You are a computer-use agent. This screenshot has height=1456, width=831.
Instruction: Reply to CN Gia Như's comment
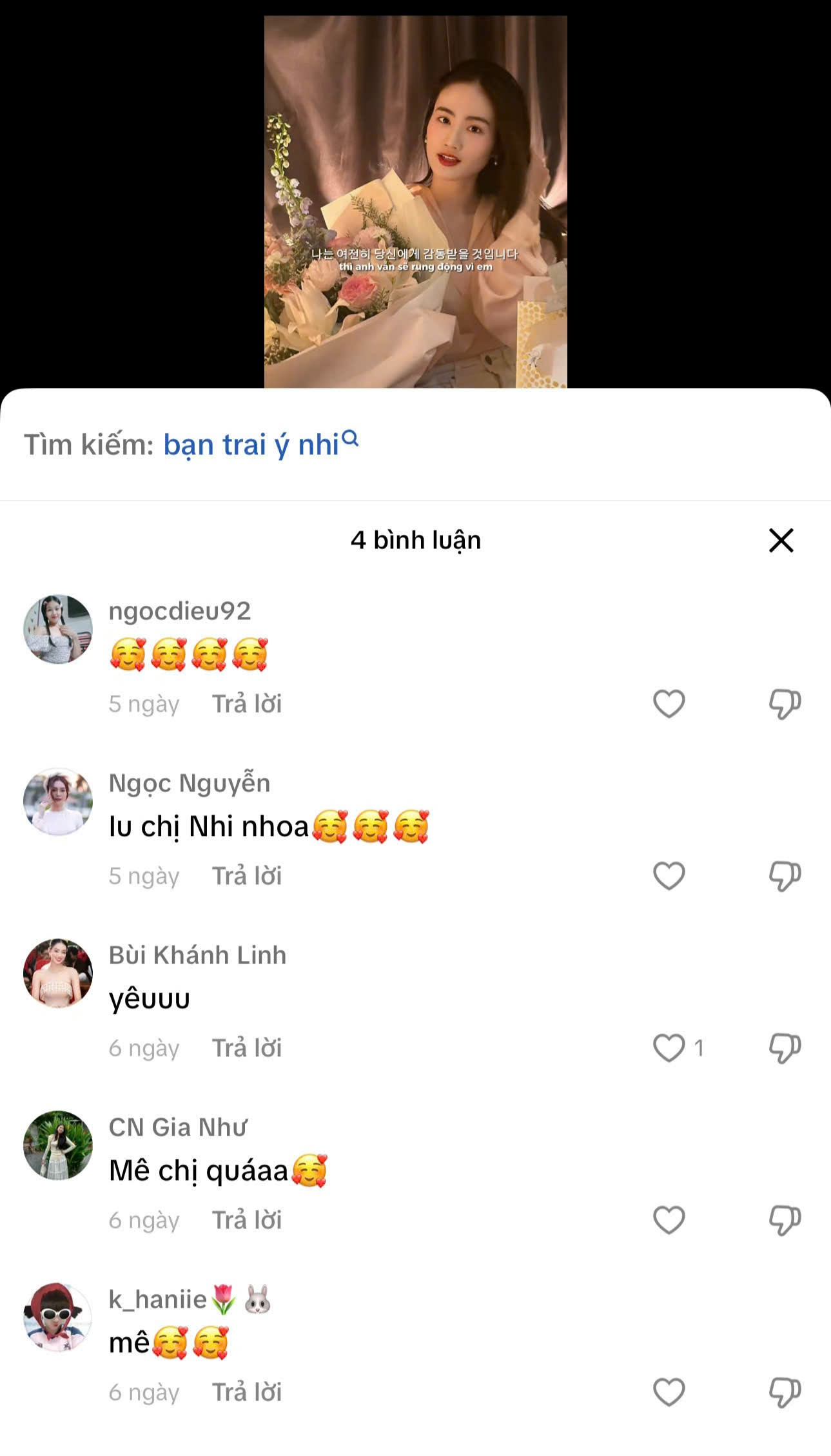(x=247, y=1220)
